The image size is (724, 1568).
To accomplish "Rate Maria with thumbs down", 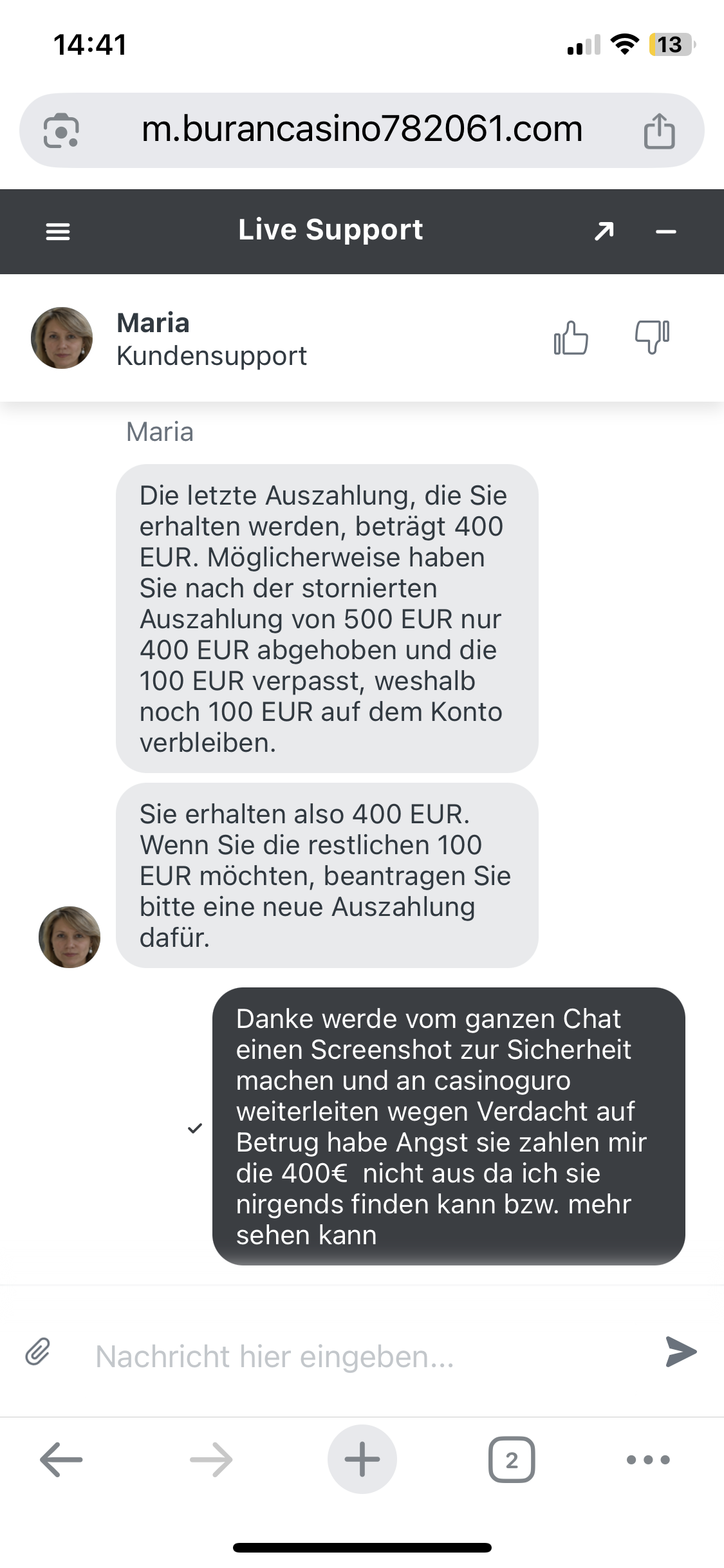I will tap(652, 337).
